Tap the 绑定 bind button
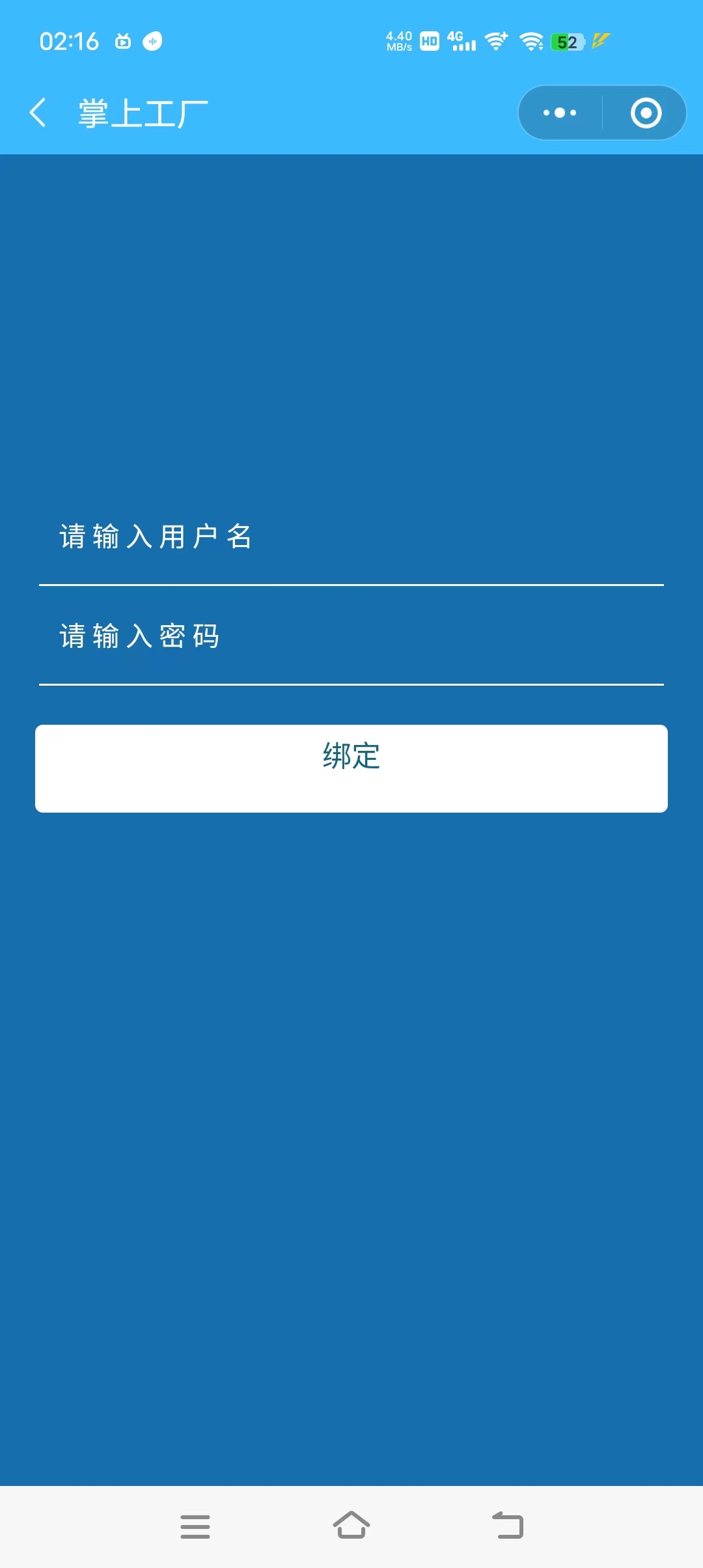Image resolution: width=703 pixels, height=1568 pixels. click(351, 768)
